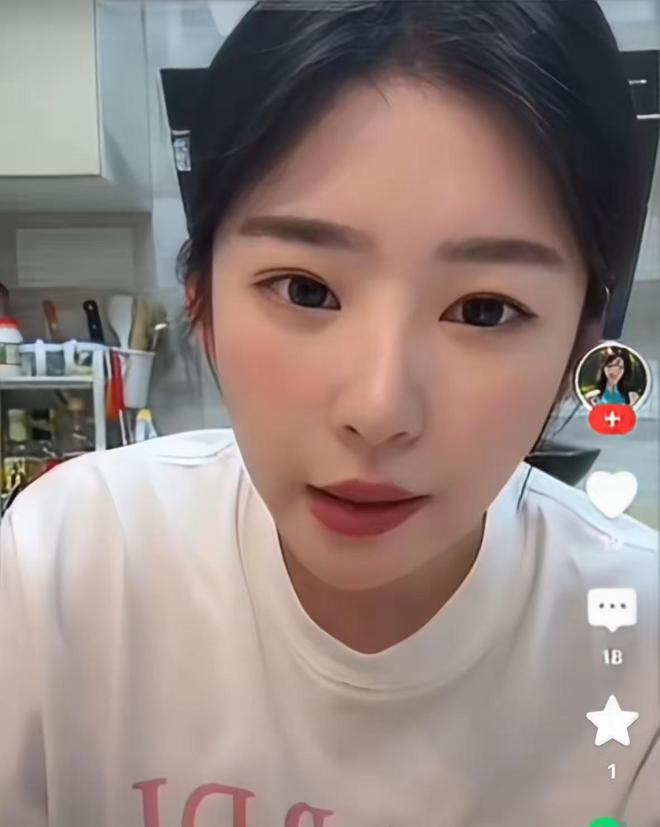Open the comments with 18 replies
This screenshot has height=827, width=660.
tap(612, 609)
